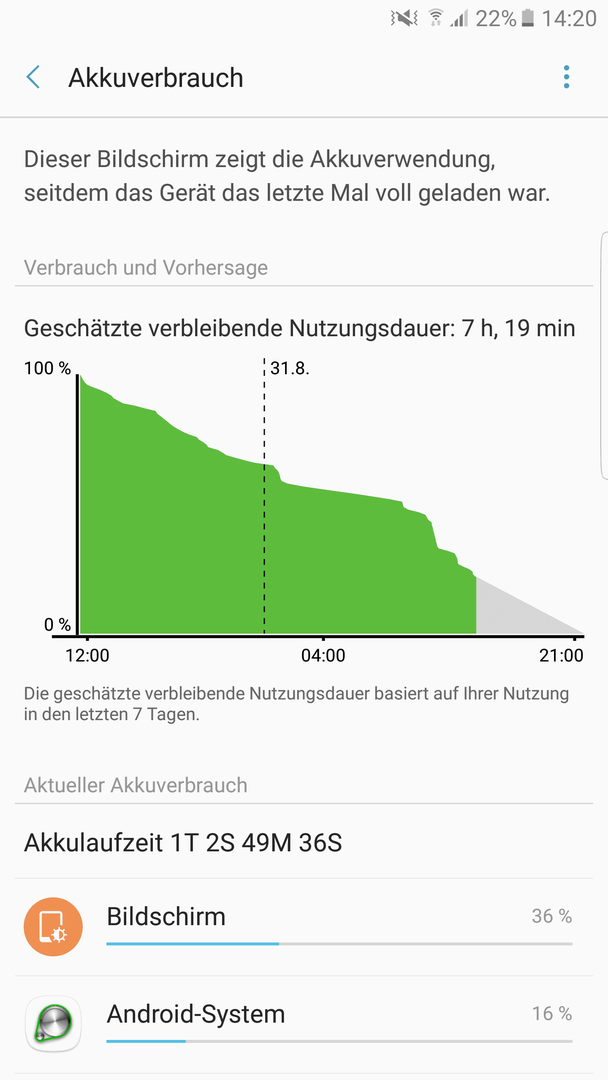Open the three-dot overflow menu

[x=566, y=77]
